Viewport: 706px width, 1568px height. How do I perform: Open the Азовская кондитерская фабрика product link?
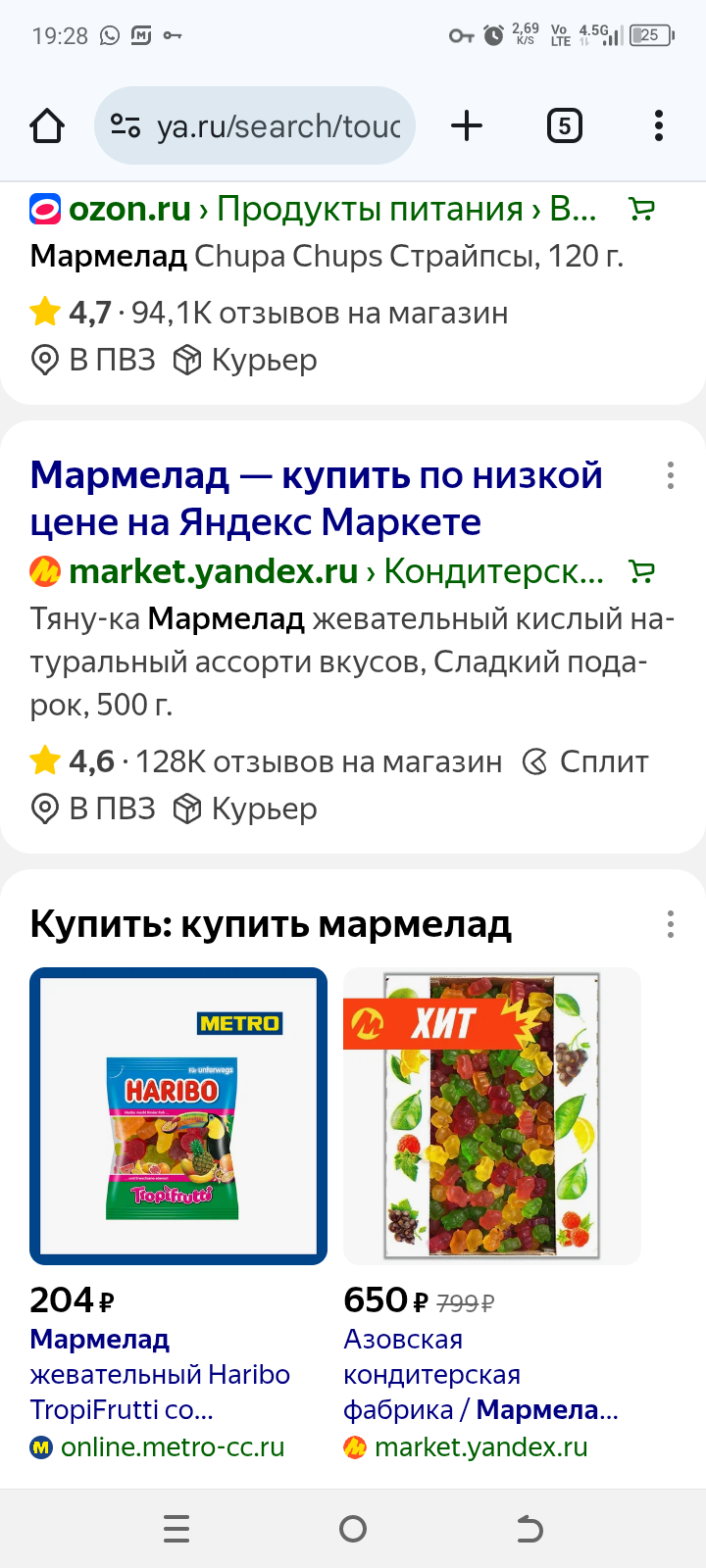click(480, 1374)
